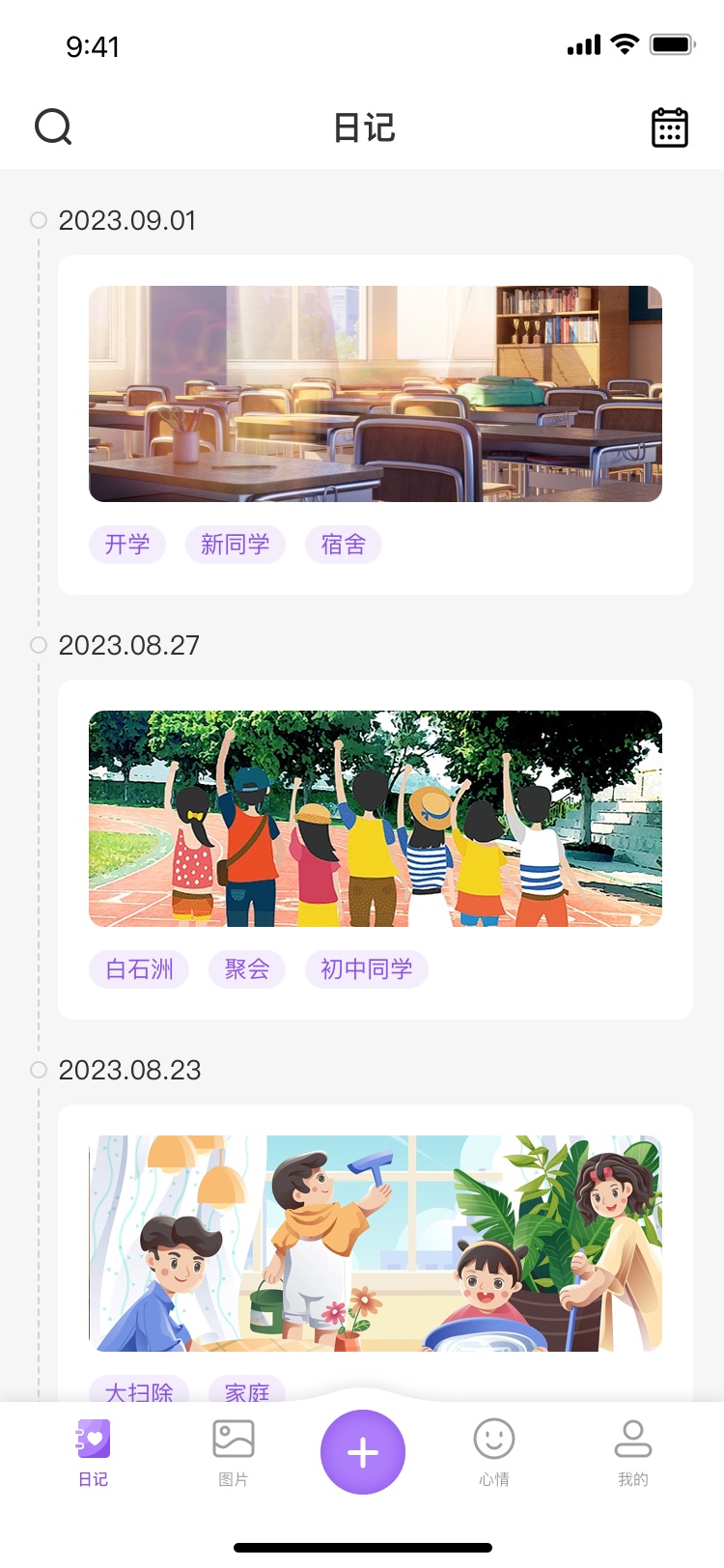Open the 2023.08.23 cleaning diary entry
Viewport: 724px width, 1568px height.
pyautogui.click(x=375, y=1244)
